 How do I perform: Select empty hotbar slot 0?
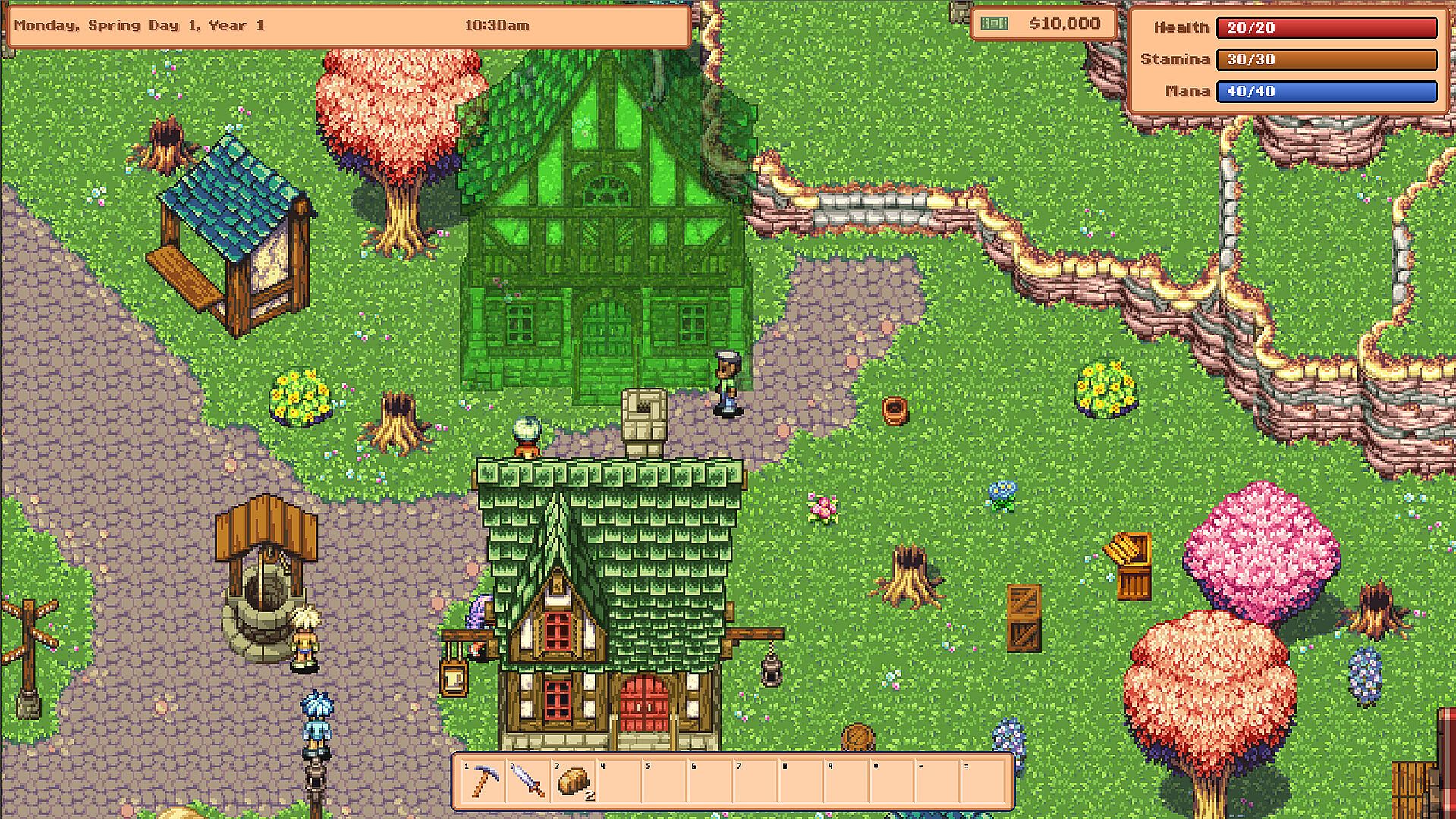click(892, 781)
